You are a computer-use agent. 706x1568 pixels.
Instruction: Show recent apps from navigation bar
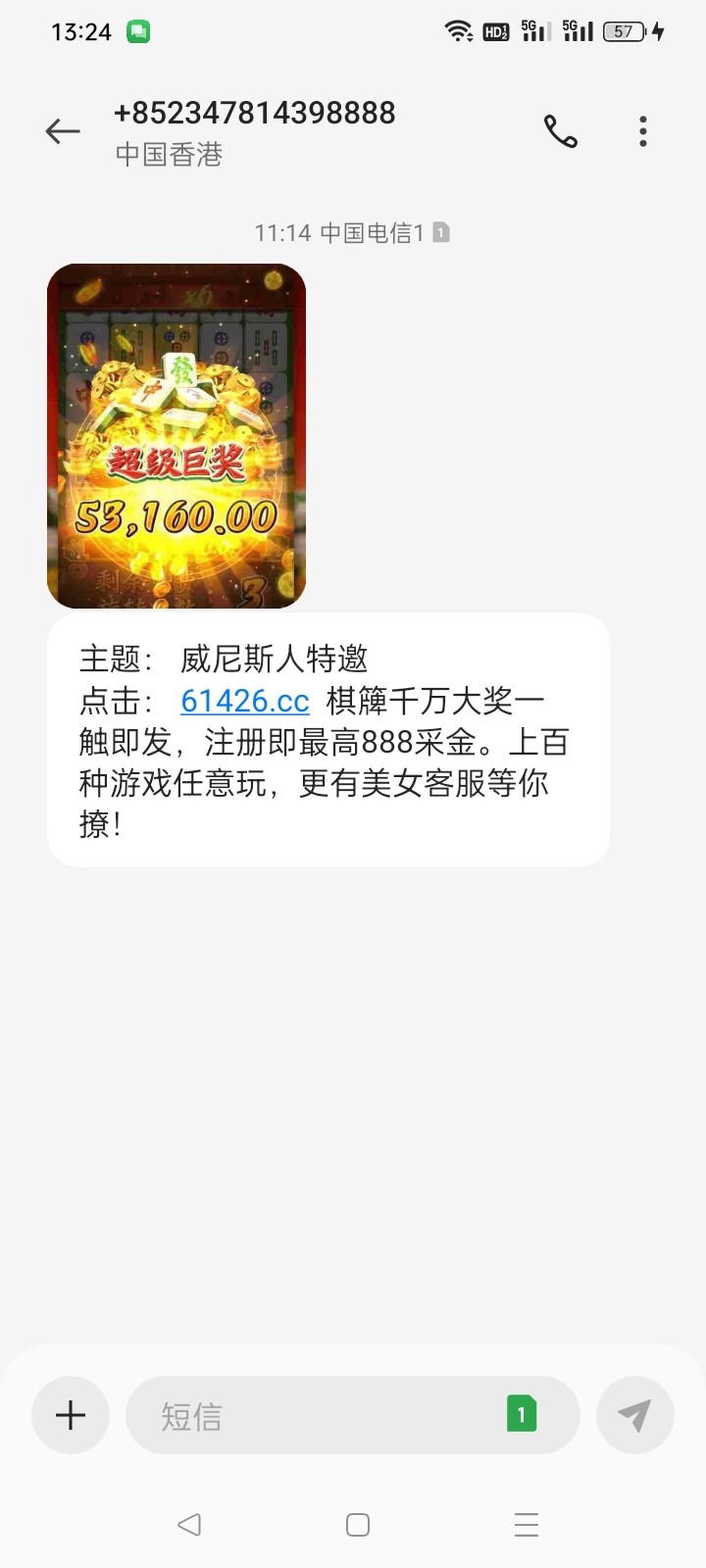pos(527,1525)
